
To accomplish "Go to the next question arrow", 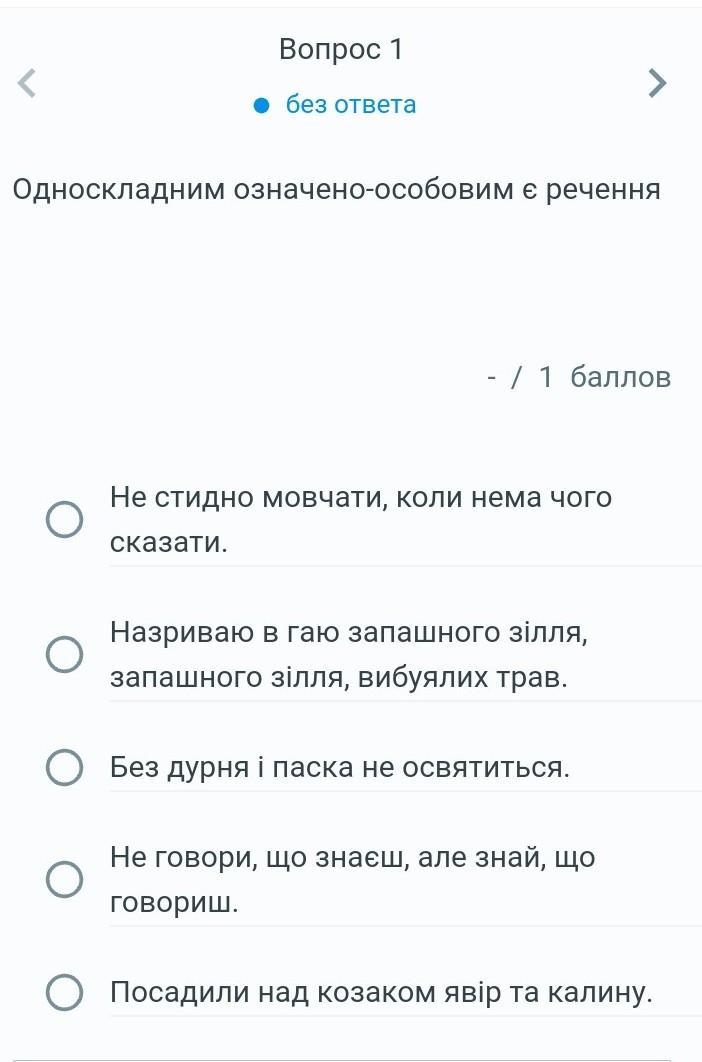I will click(657, 83).
